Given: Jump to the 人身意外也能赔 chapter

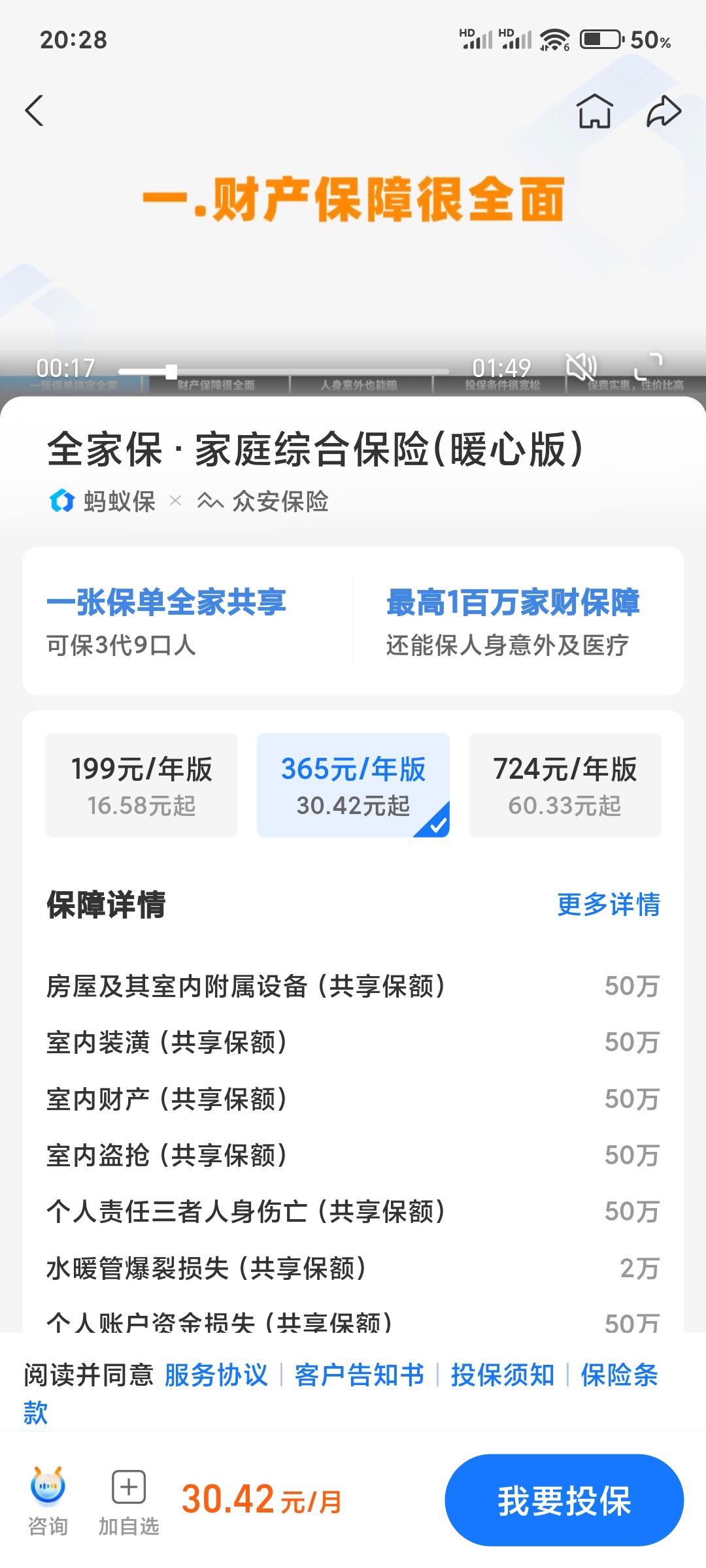Looking at the screenshot, I should pyautogui.click(x=358, y=385).
